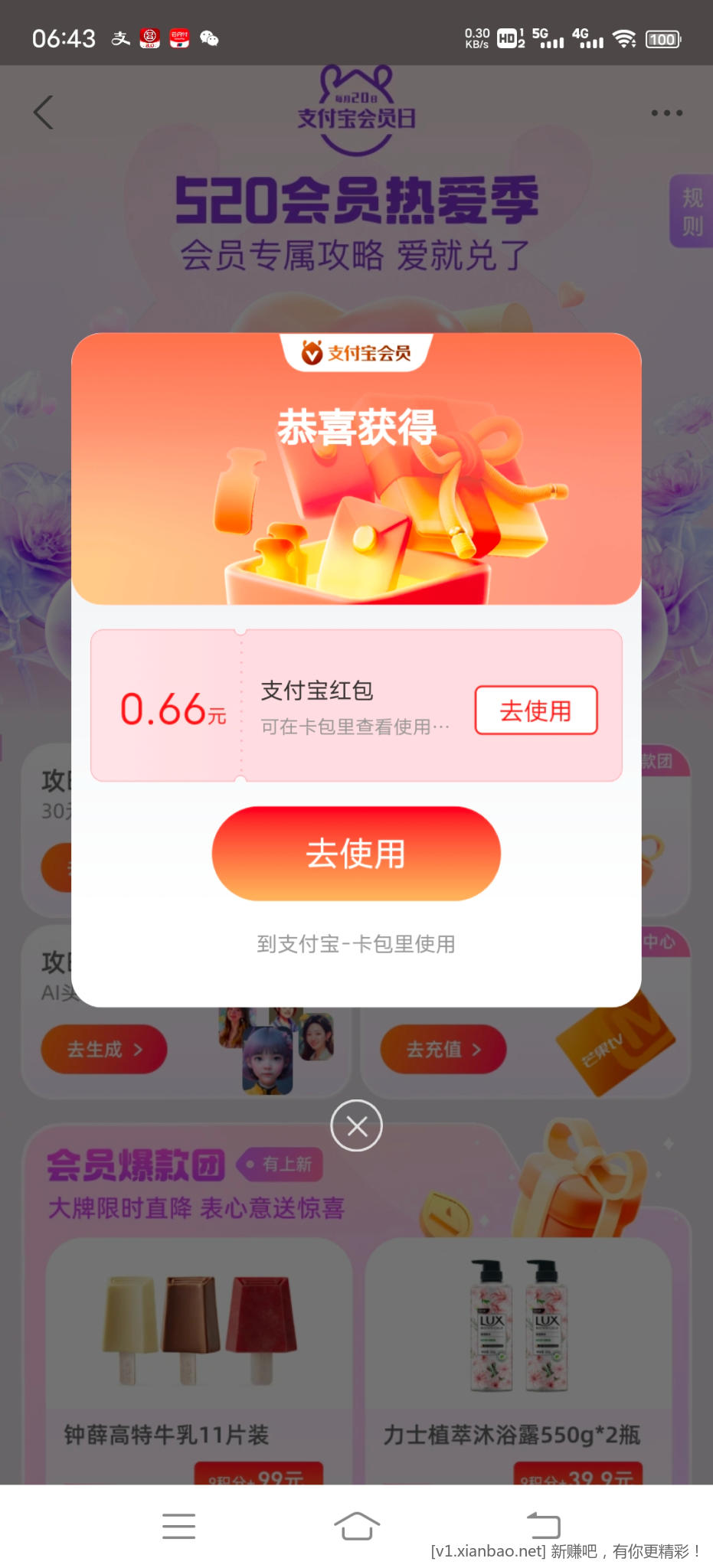The height and width of the screenshot is (1568, 713).
Task: Close the reward popup with the X
Action: click(x=356, y=1125)
